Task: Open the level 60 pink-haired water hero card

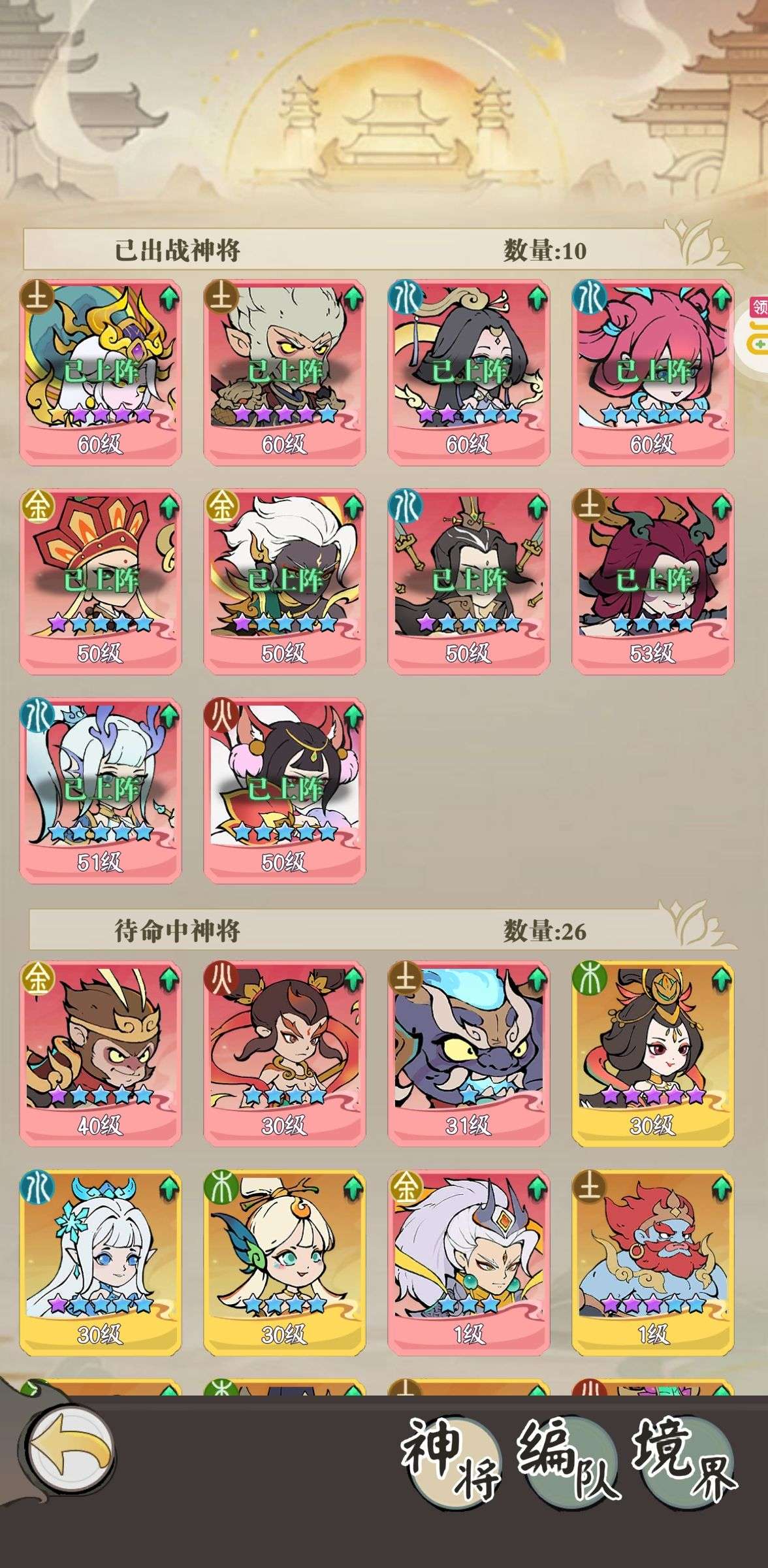Action: (652, 371)
